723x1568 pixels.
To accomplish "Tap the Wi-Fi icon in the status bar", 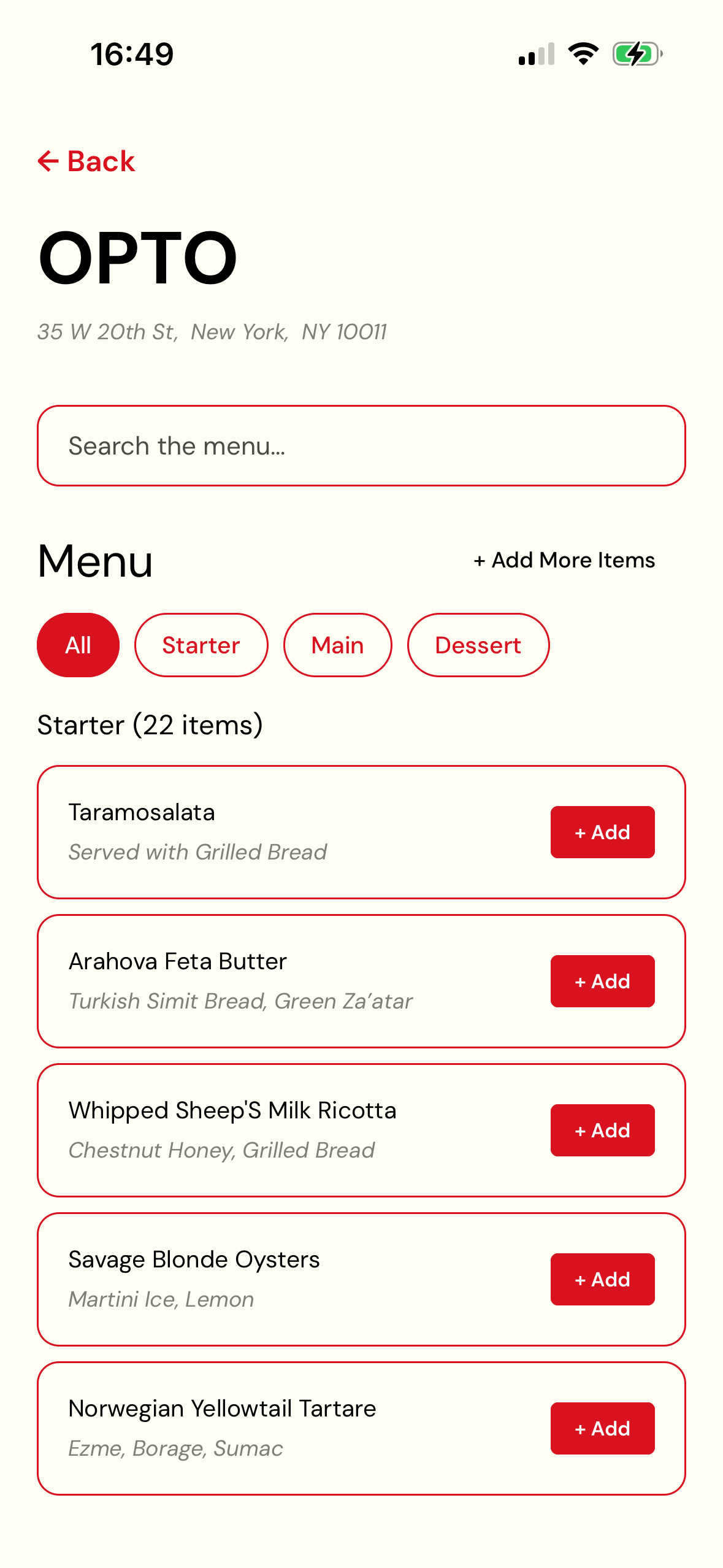I will 582,54.
